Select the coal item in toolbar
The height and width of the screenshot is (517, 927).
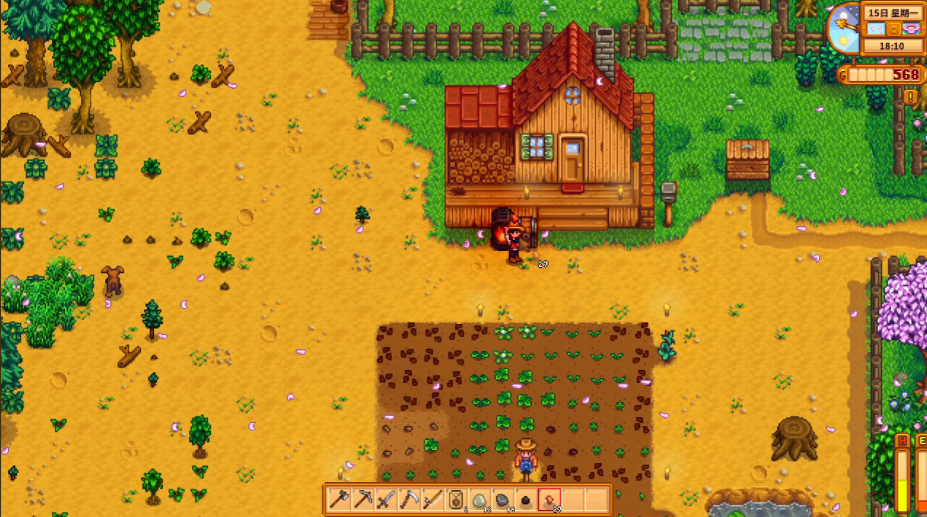pyautogui.click(x=526, y=499)
